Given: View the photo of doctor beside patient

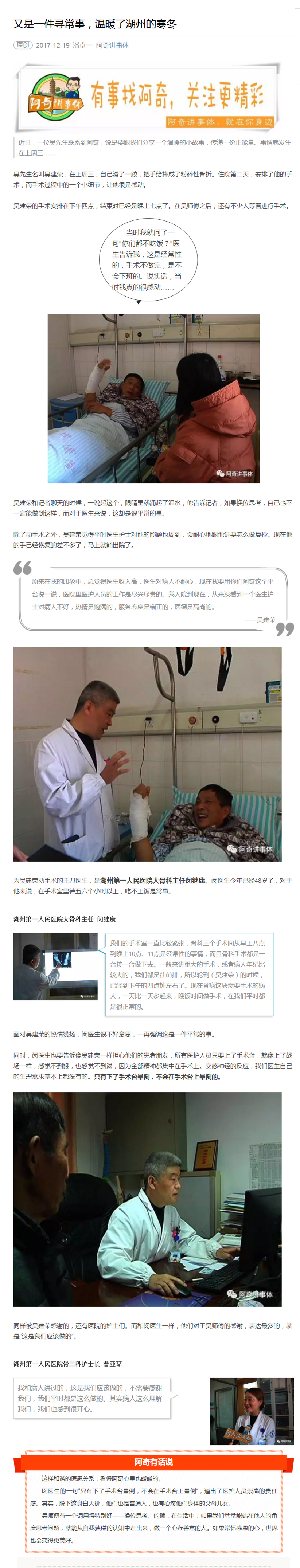Looking at the screenshot, I should [x=147, y=753].
